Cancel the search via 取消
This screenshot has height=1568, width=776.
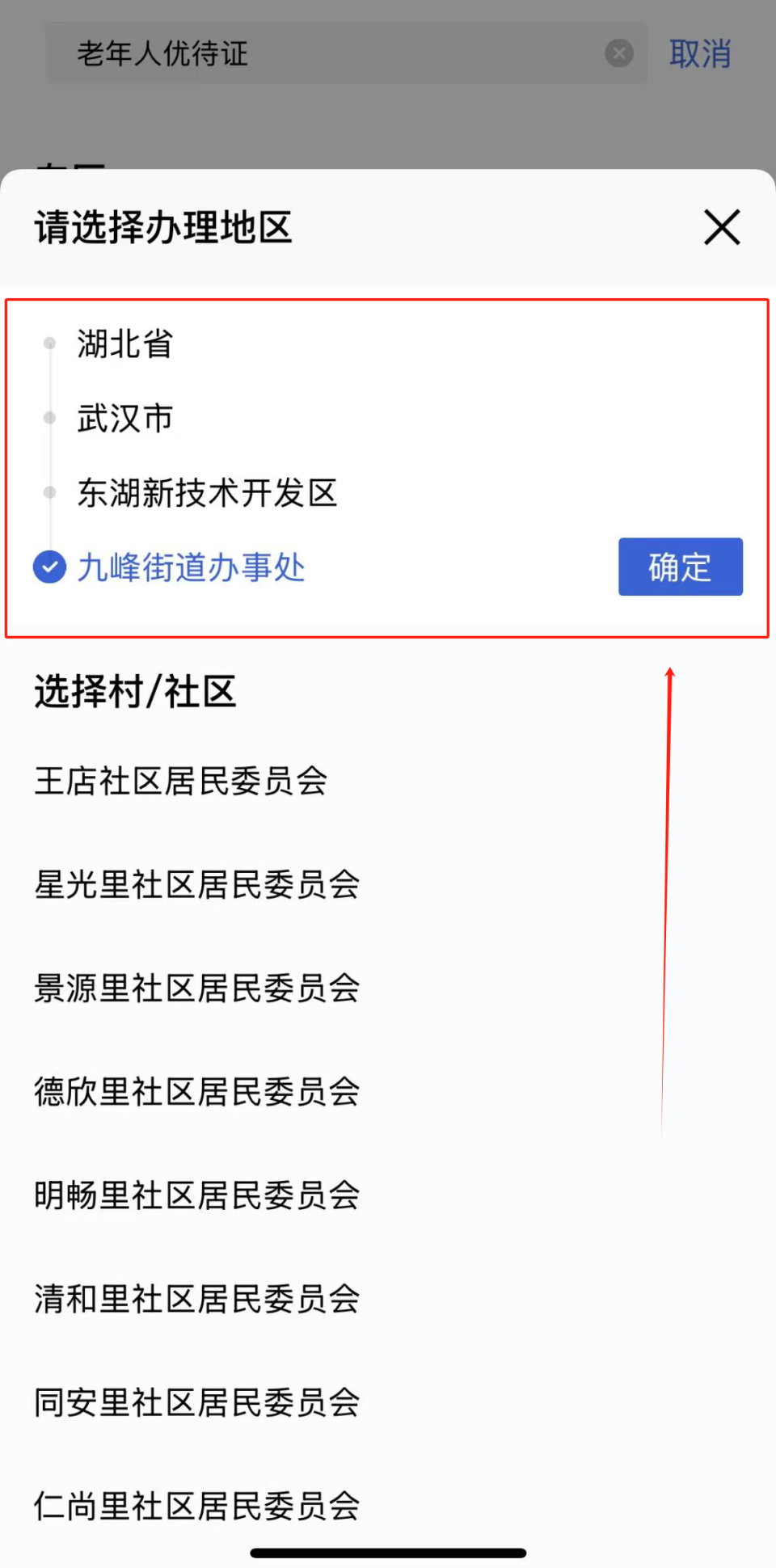coord(700,53)
